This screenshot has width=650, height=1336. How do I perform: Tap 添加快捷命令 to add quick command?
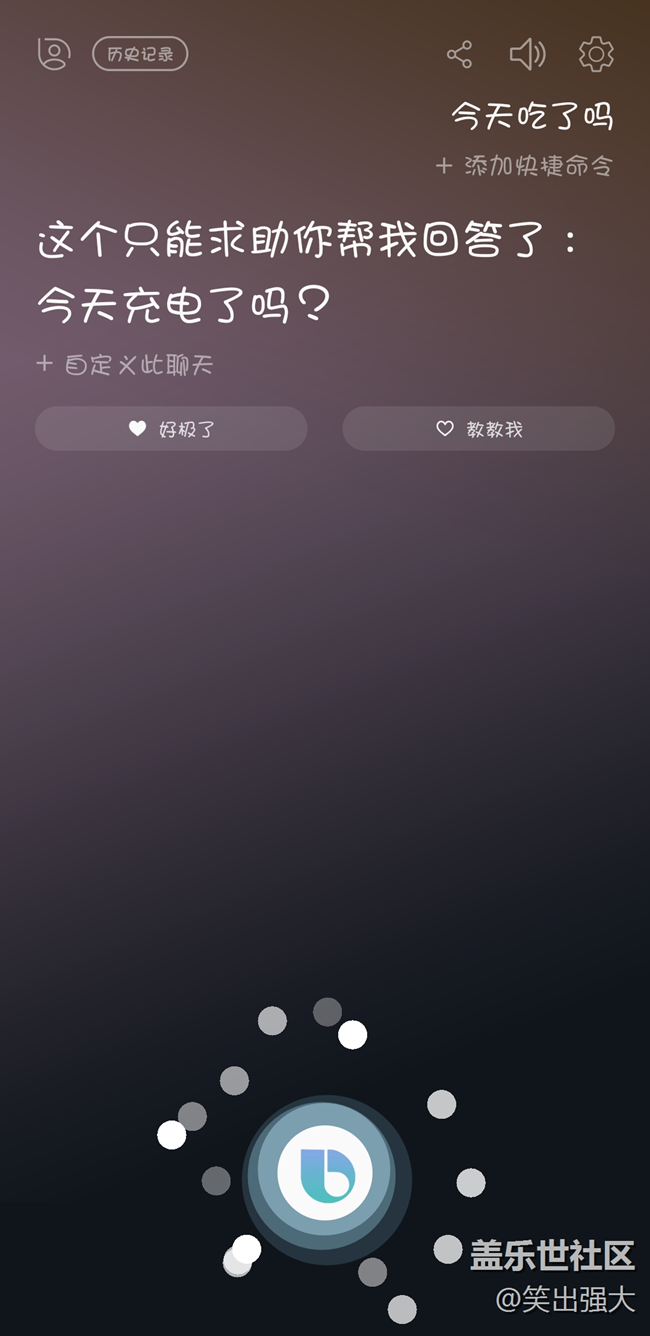pos(525,166)
